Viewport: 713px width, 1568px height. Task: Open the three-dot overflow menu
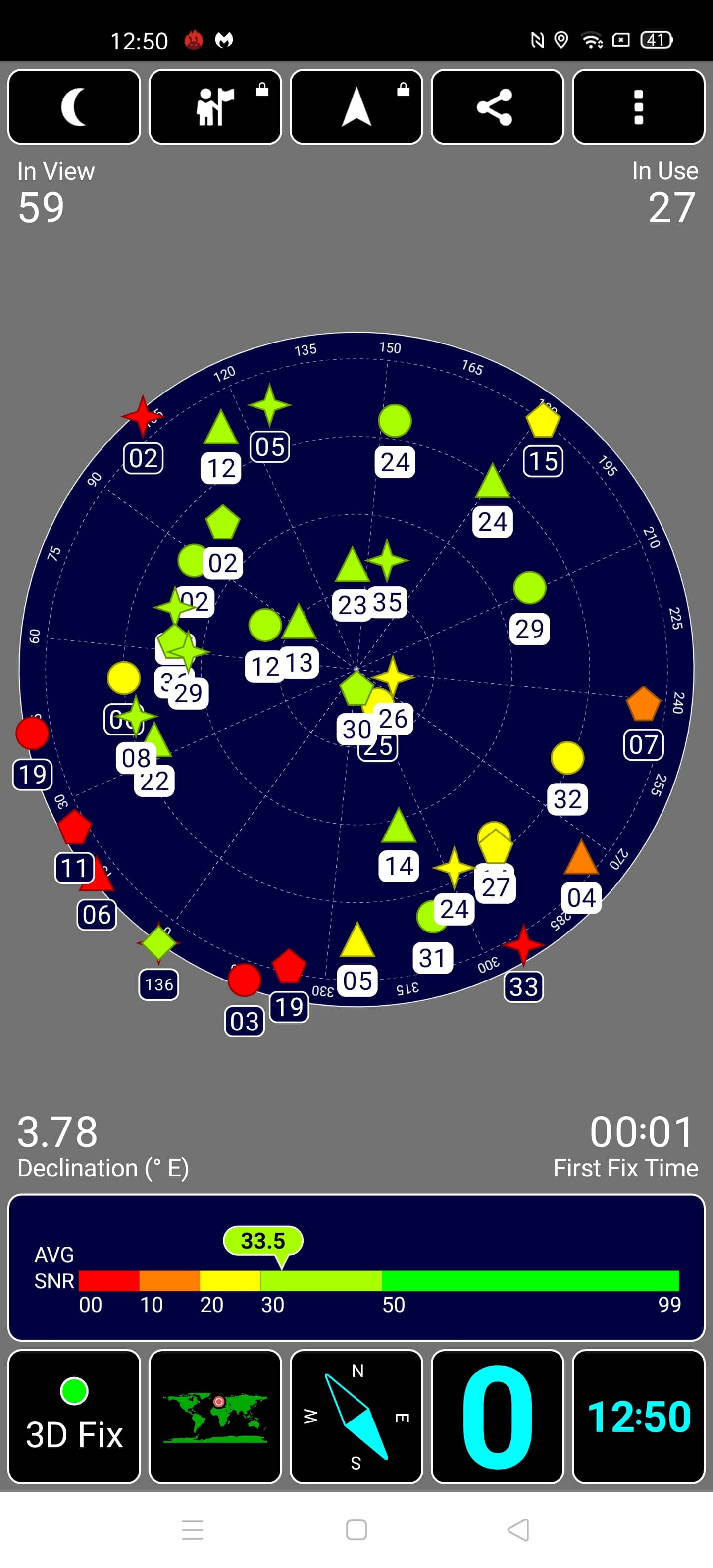(639, 106)
